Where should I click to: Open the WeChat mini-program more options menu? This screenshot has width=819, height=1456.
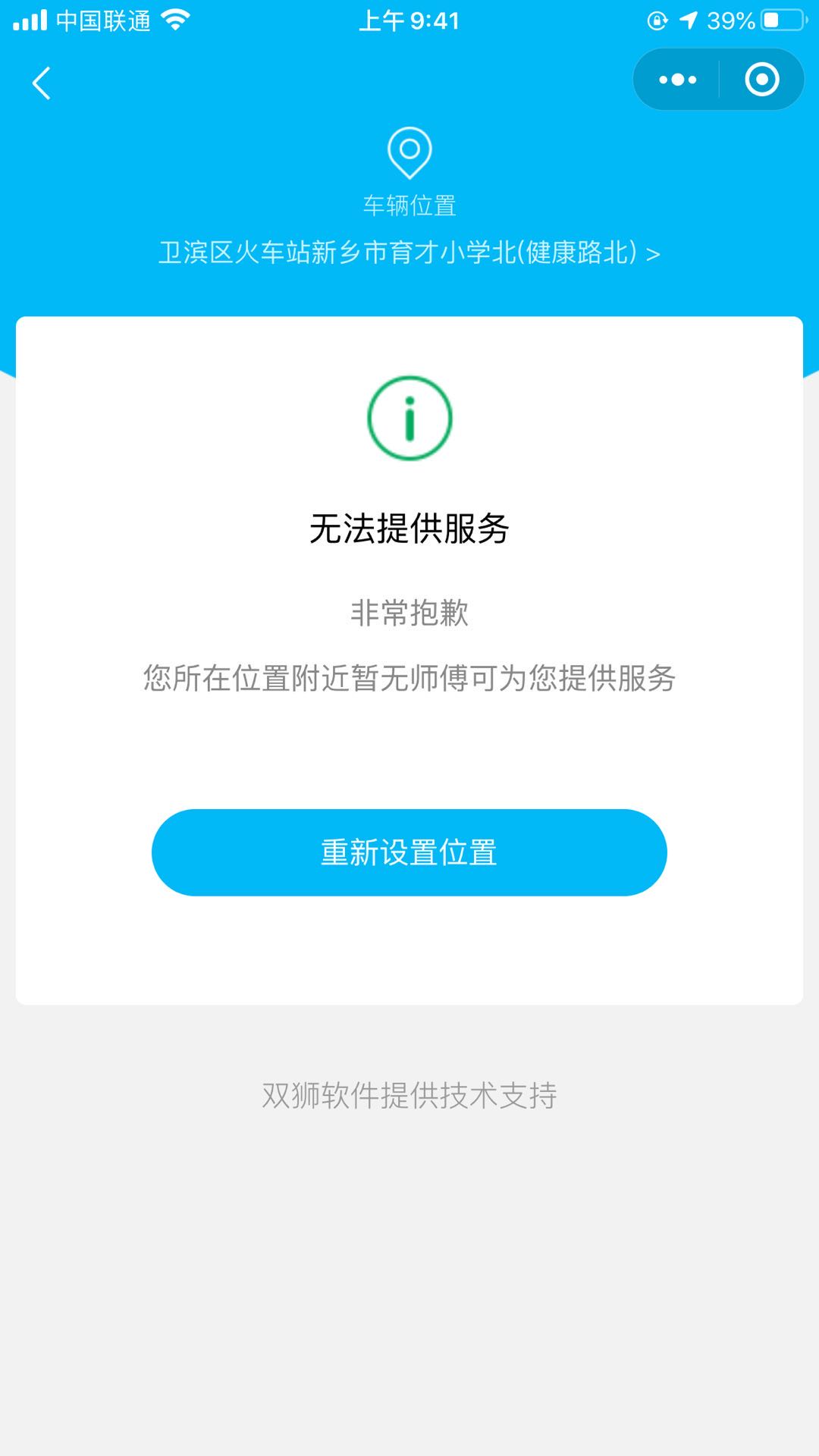point(677,79)
